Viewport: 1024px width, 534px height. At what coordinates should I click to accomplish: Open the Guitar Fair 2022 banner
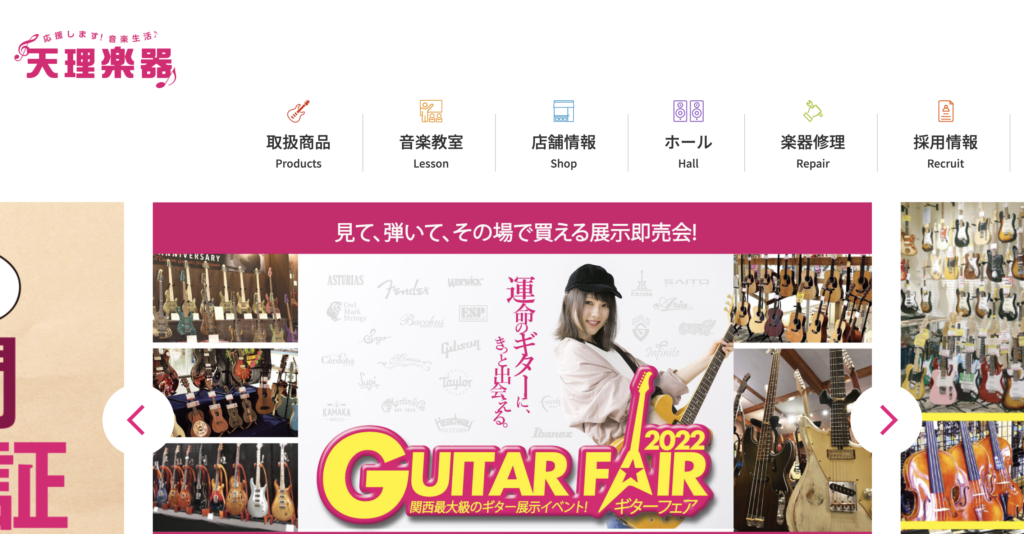512,380
